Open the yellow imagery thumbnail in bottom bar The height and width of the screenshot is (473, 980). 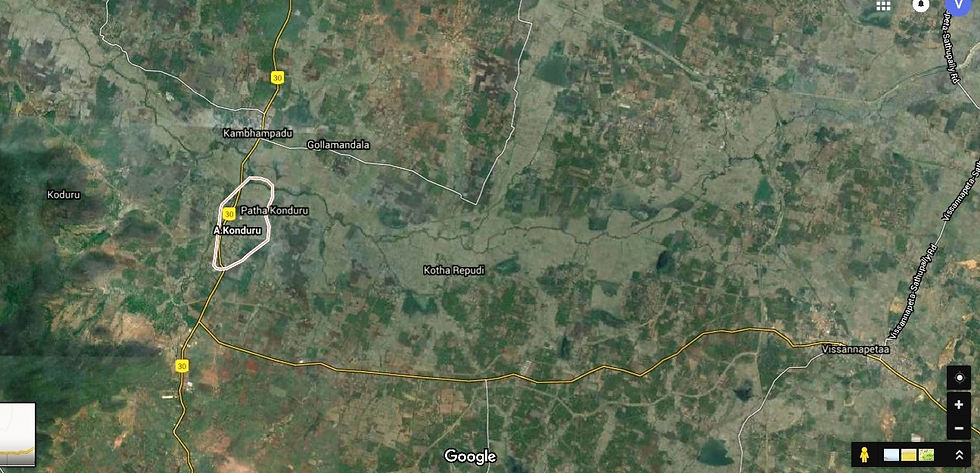pyautogui.click(x=909, y=456)
